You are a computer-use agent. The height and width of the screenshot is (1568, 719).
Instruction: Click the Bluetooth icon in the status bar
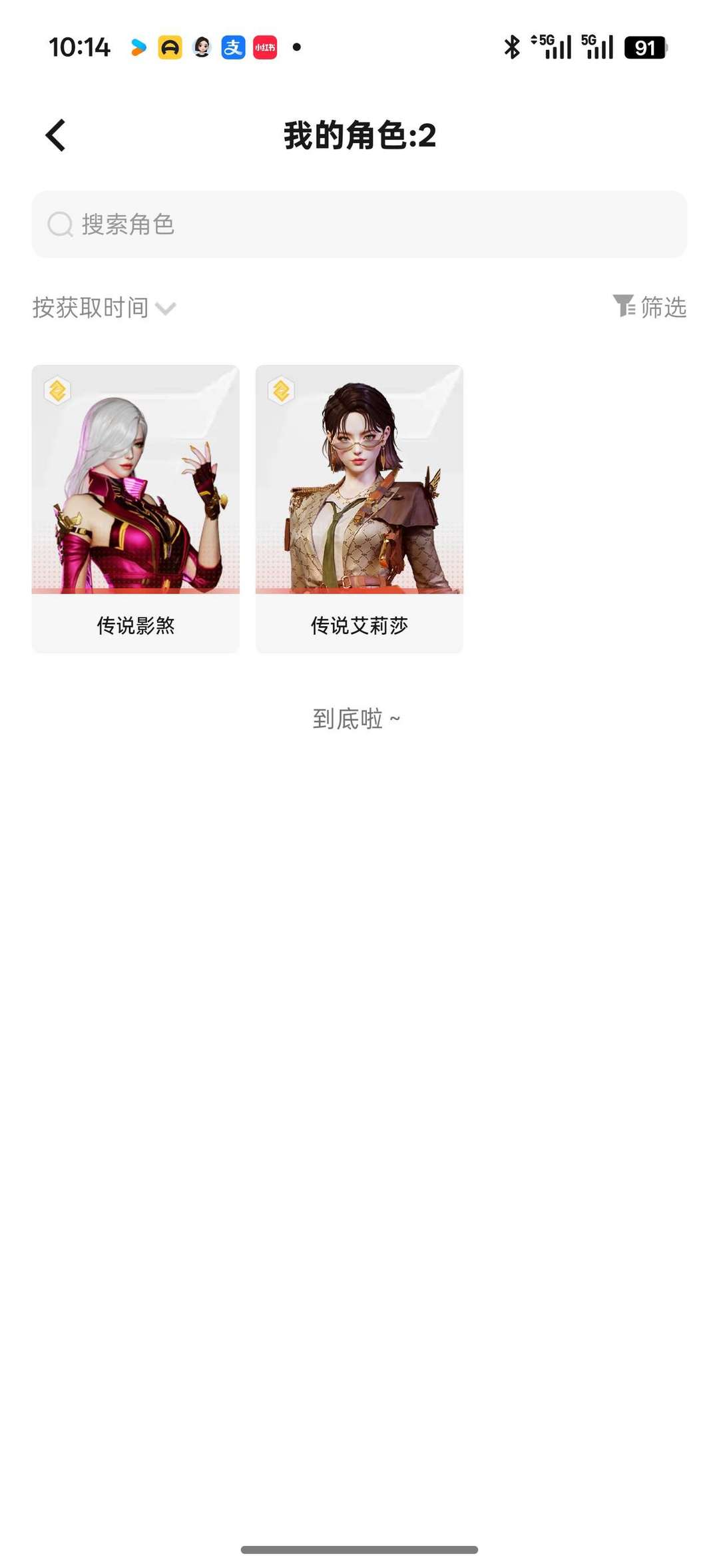511,47
